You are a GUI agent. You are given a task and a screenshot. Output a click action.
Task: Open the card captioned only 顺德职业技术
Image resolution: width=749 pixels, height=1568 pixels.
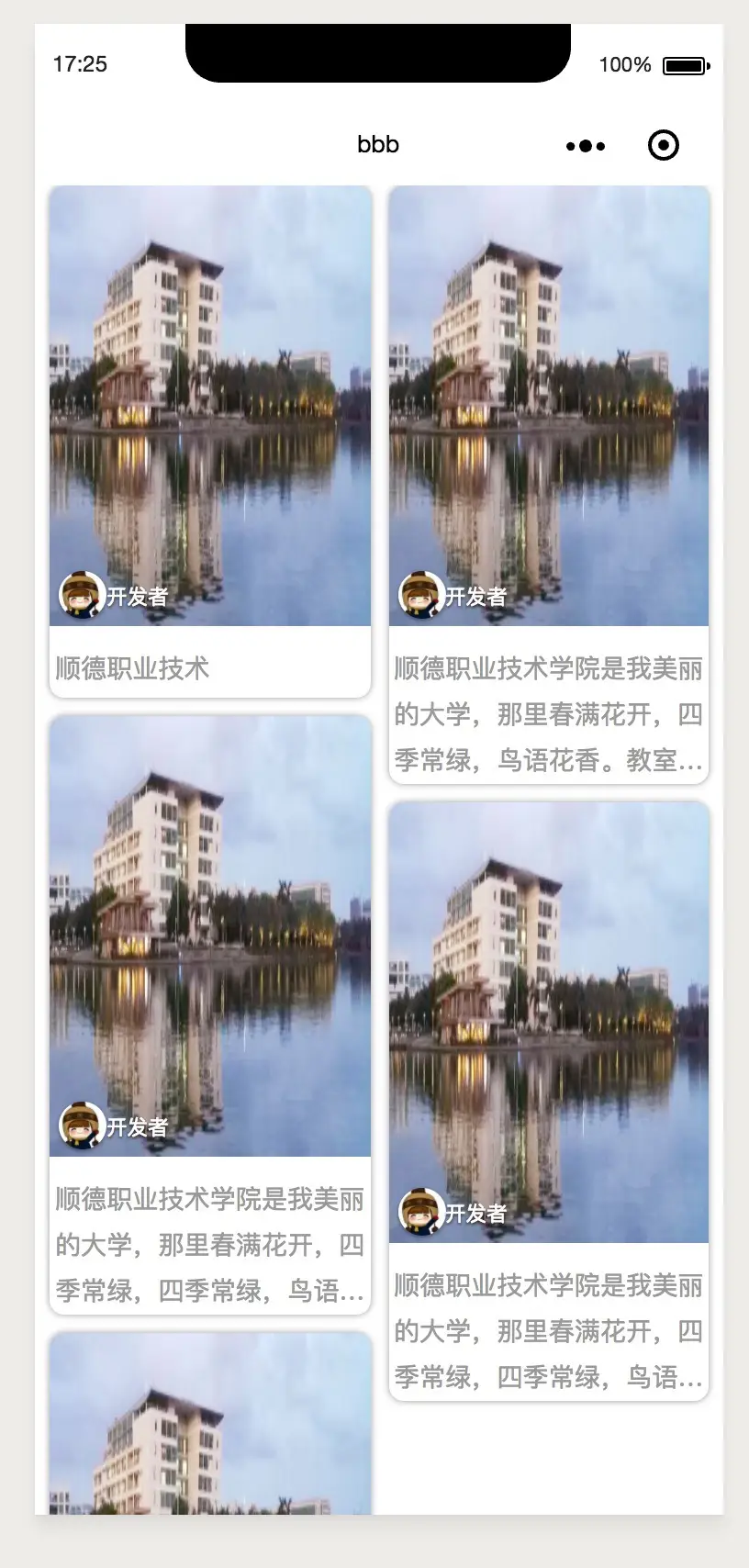click(210, 441)
